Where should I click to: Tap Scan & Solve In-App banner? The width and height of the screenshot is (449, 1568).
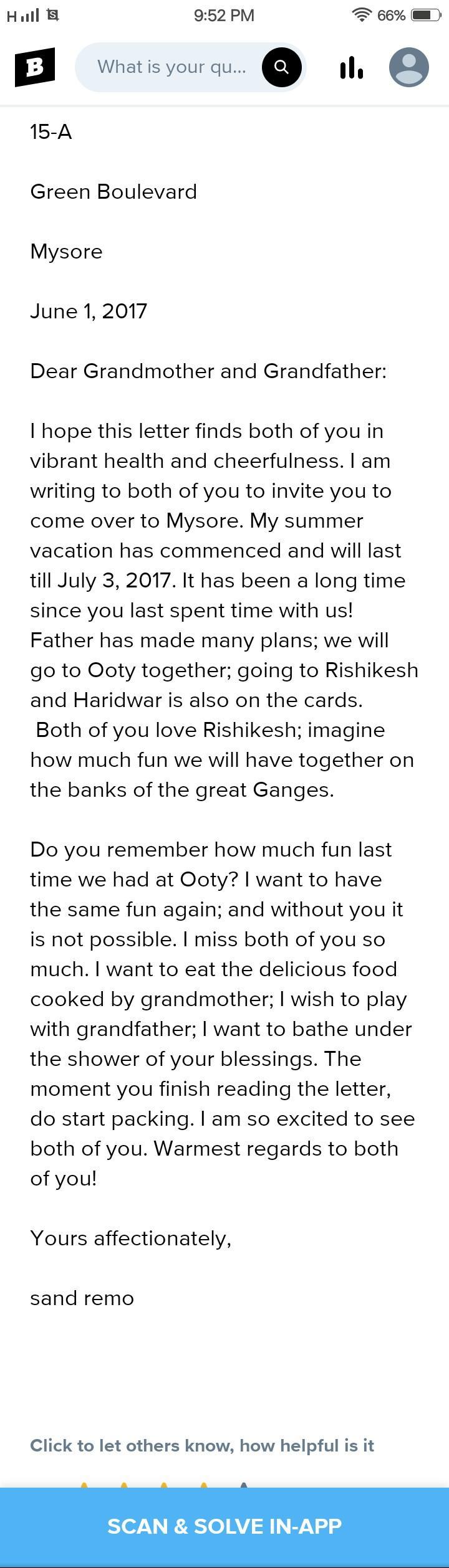click(x=224, y=1526)
